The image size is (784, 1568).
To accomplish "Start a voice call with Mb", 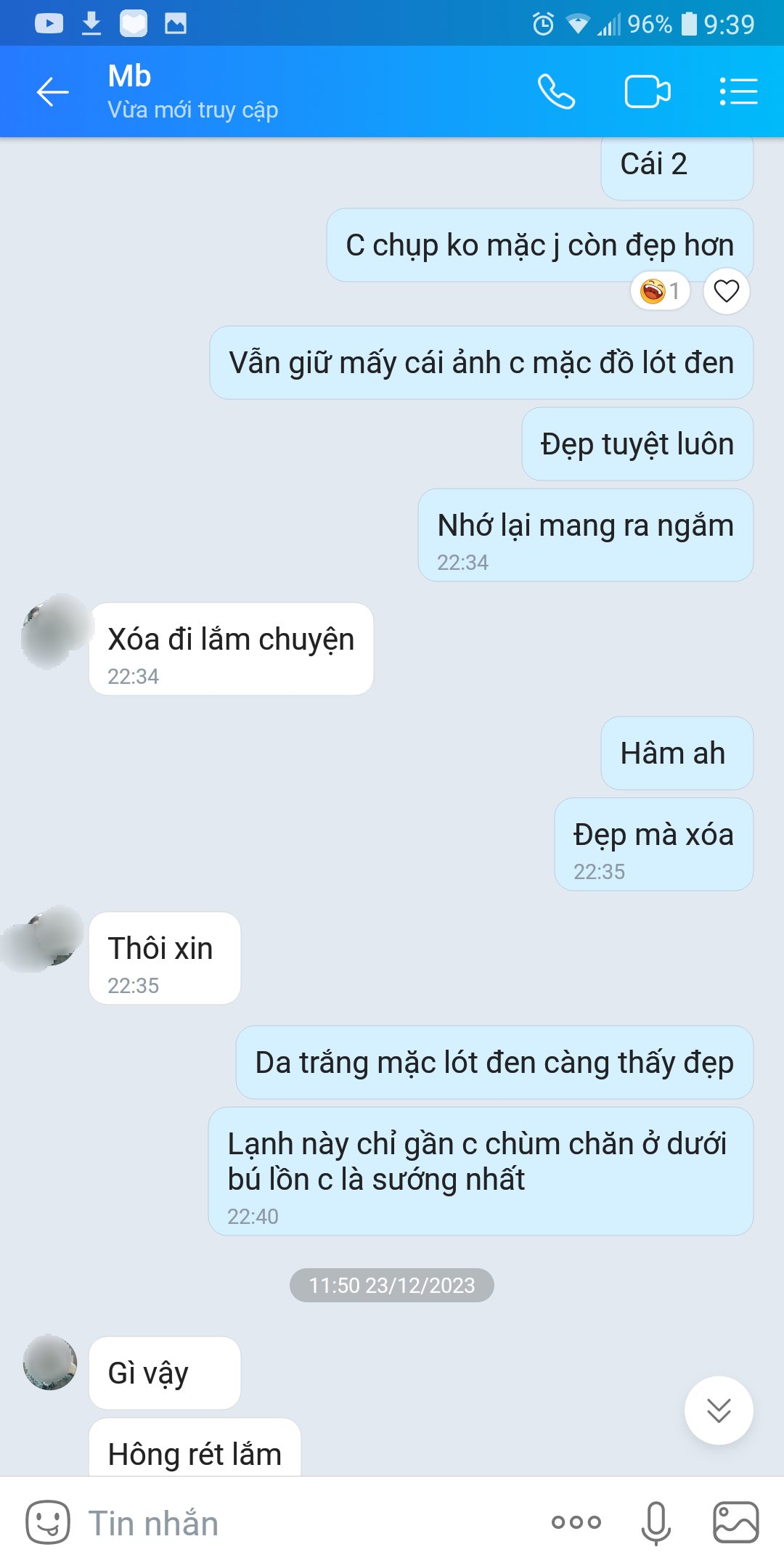I will [x=556, y=92].
